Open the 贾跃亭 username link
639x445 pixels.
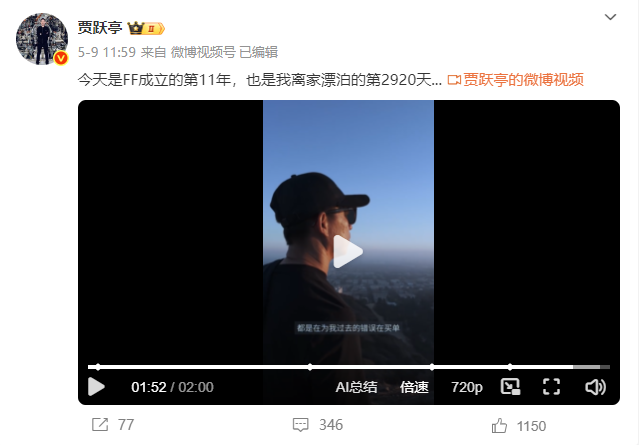click(99, 27)
